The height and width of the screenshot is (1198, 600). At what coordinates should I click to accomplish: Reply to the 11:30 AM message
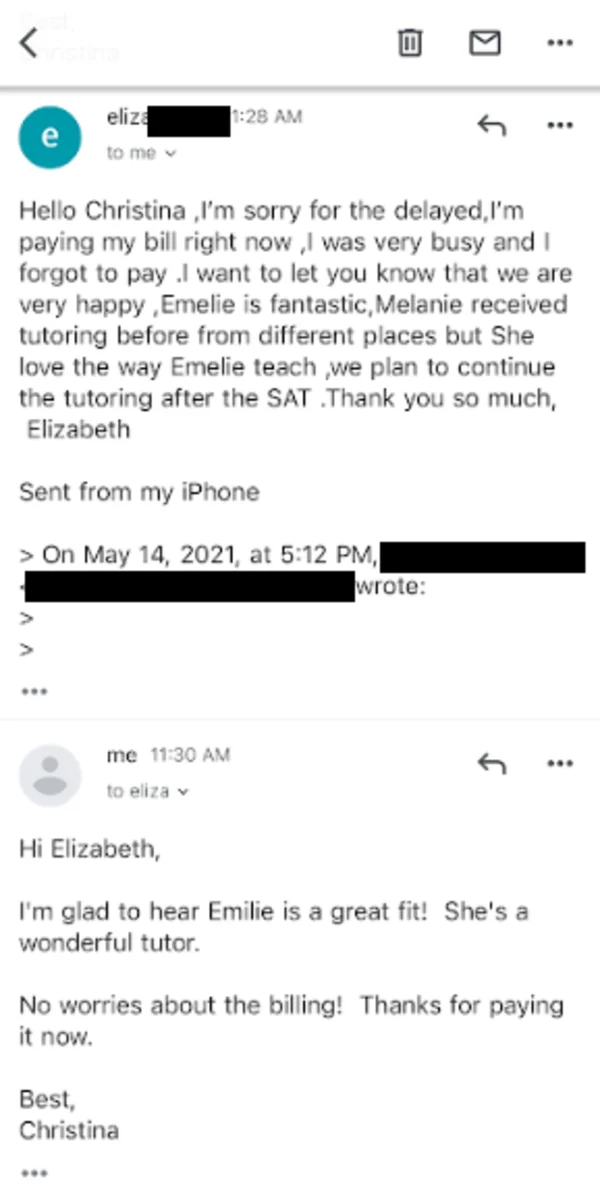click(491, 763)
